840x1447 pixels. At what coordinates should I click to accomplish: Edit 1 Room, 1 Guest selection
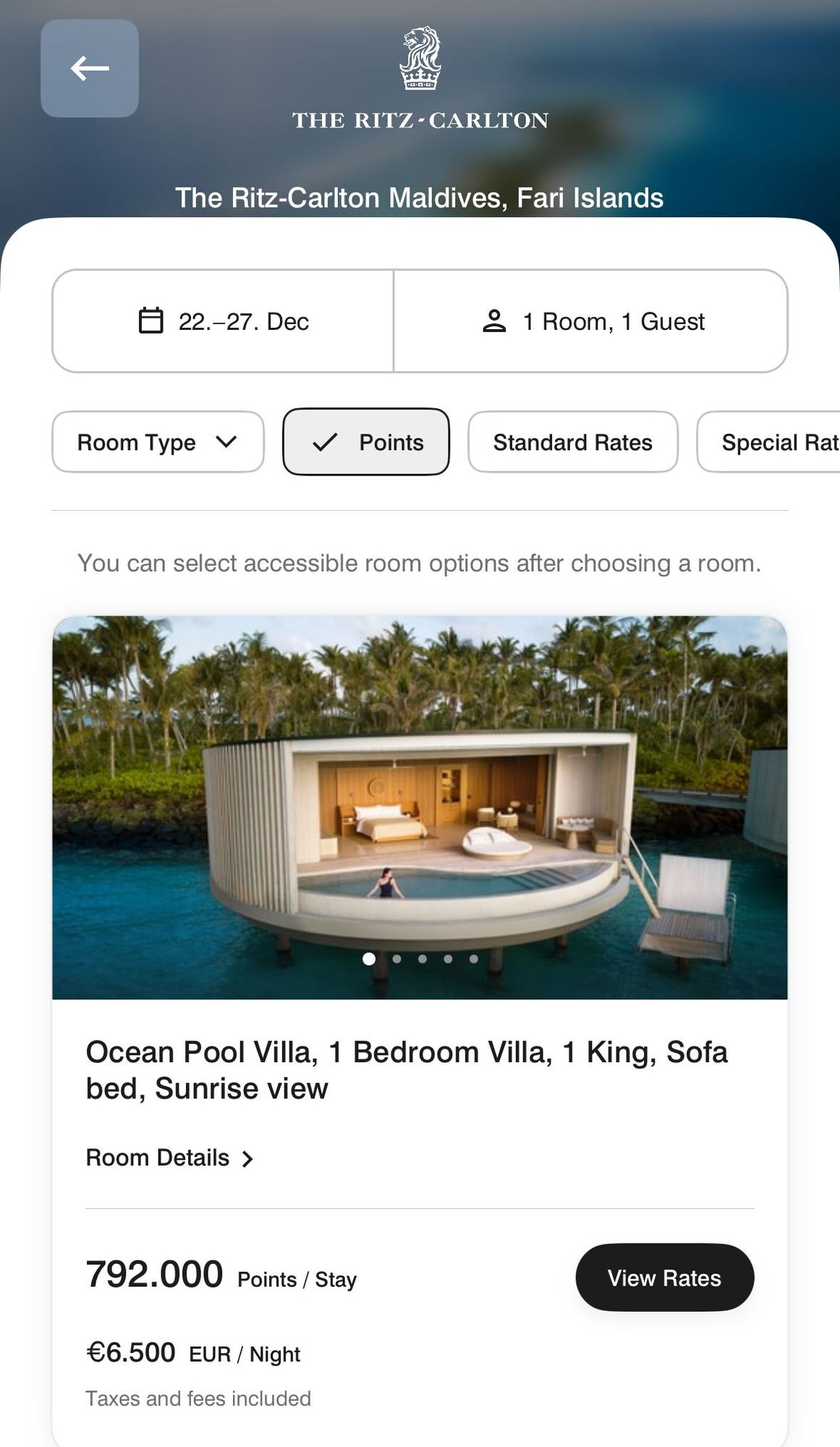[591, 321]
